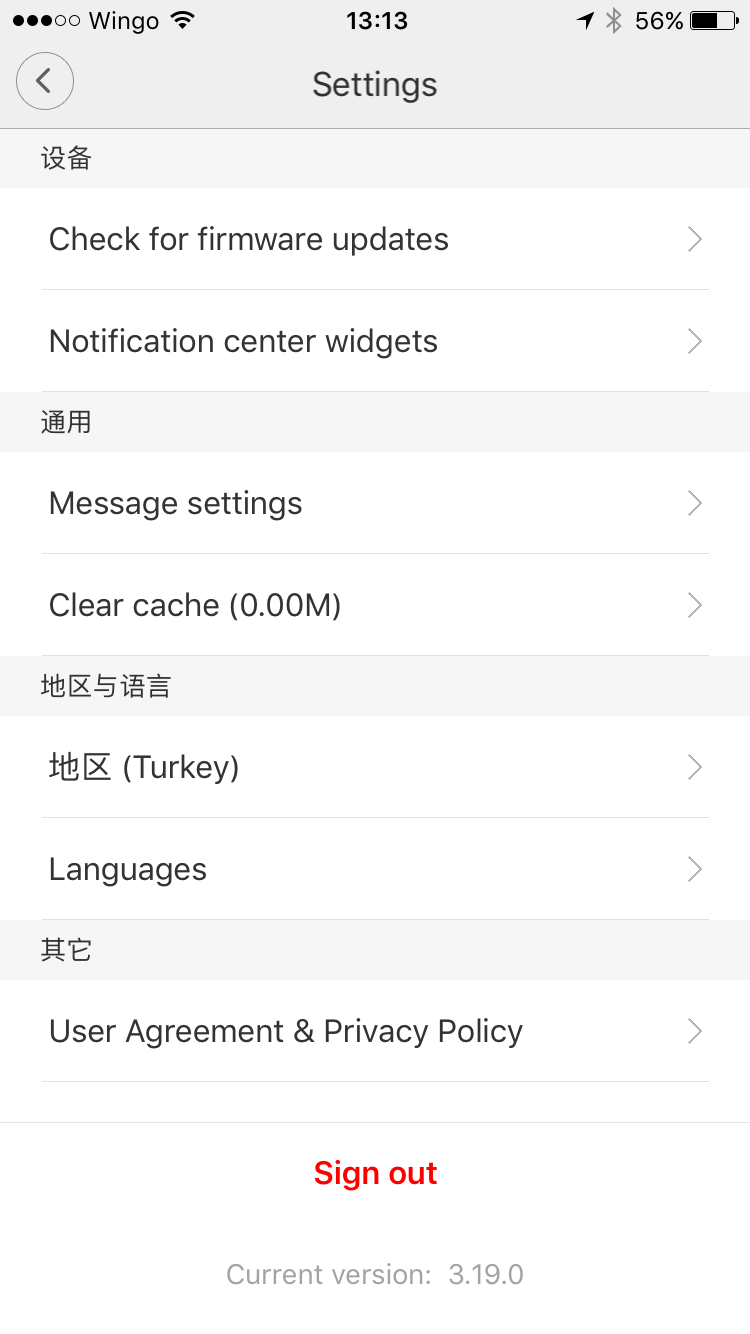Open Notification center widgets
The image size is (750, 1334).
[x=375, y=341]
